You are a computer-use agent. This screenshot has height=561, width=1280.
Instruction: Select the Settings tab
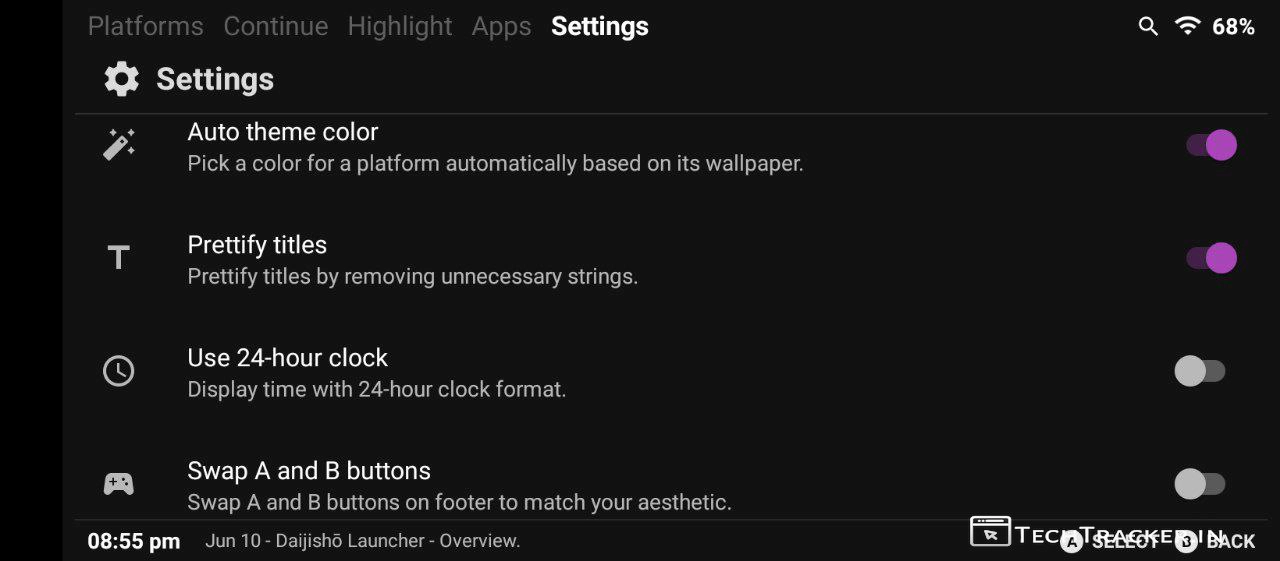(x=599, y=26)
